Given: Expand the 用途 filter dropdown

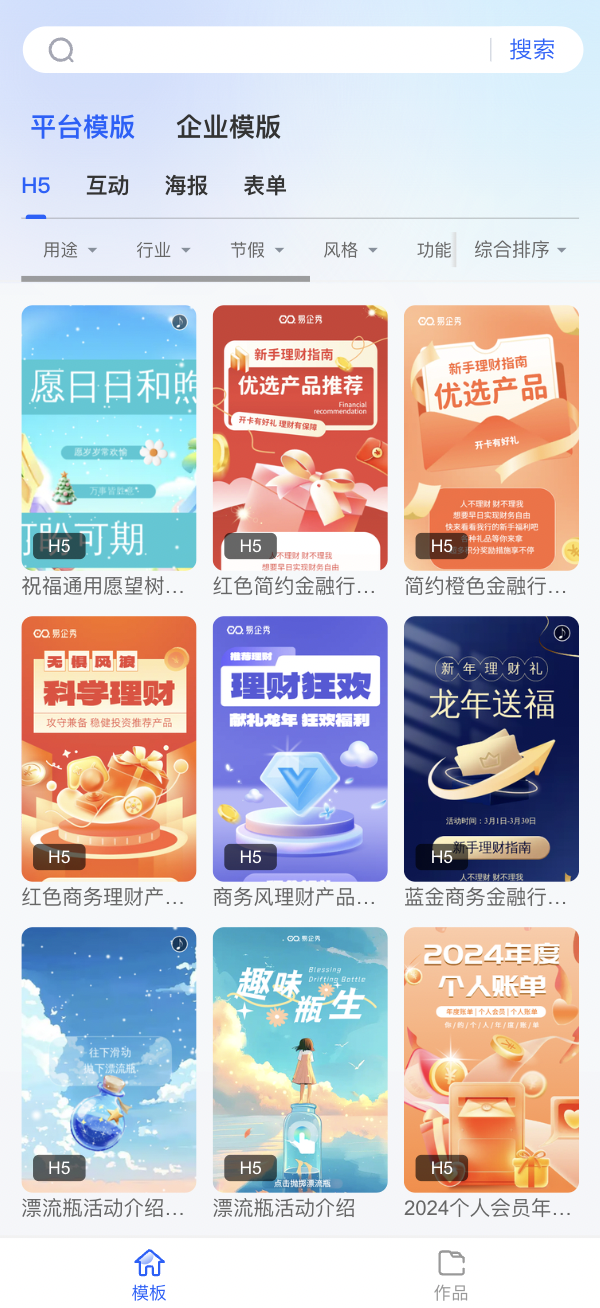Looking at the screenshot, I should [x=69, y=250].
